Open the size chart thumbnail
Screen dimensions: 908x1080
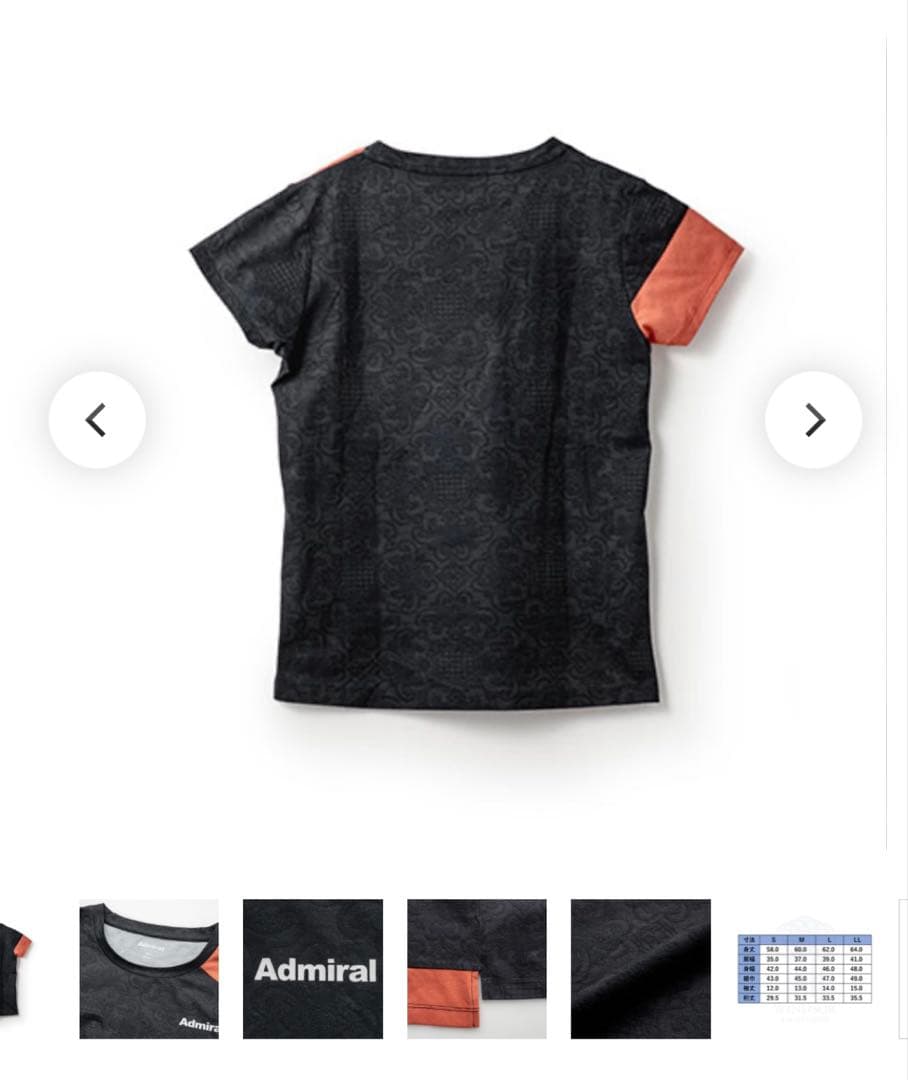click(x=804, y=969)
